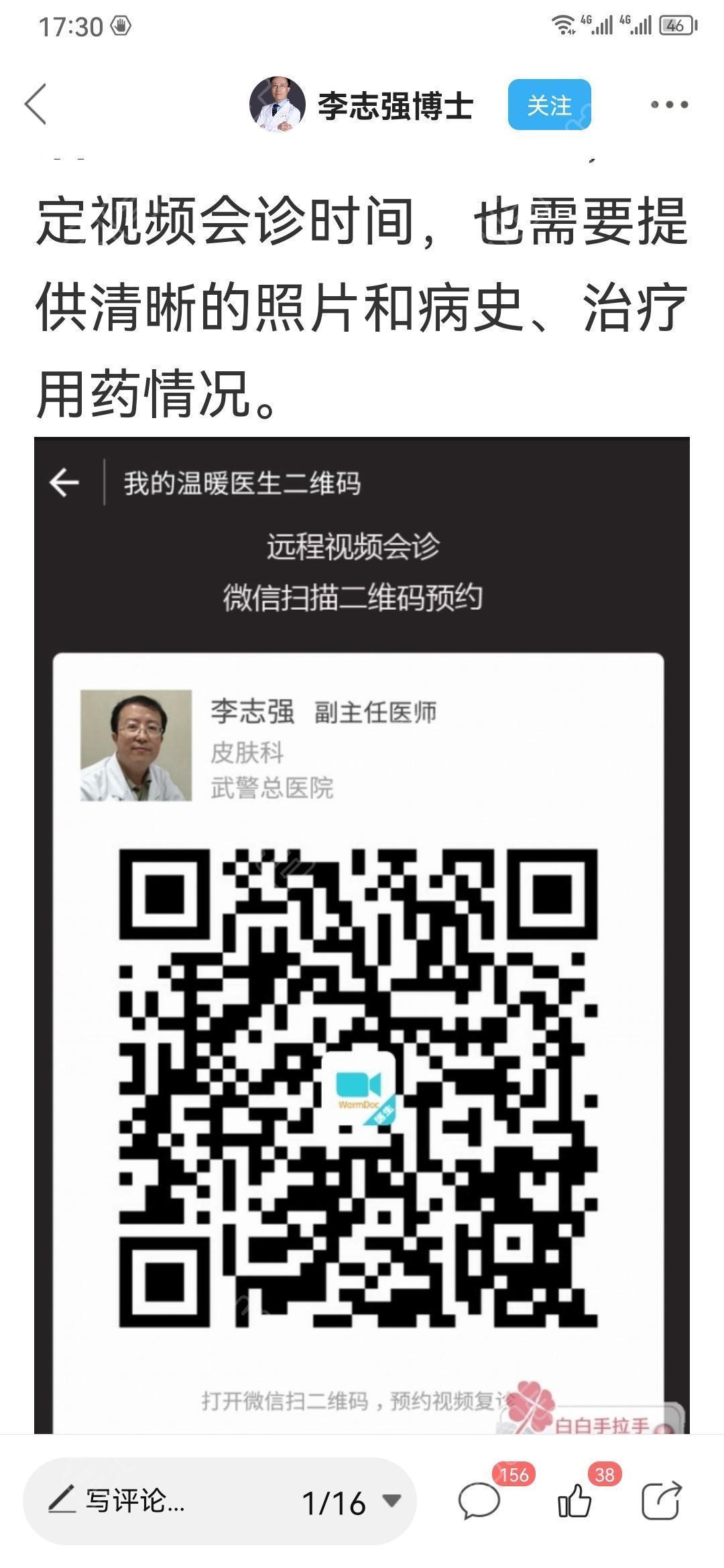
Task: Go back using the top-left arrow
Action: pyautogui.click(x=36, y=105)
